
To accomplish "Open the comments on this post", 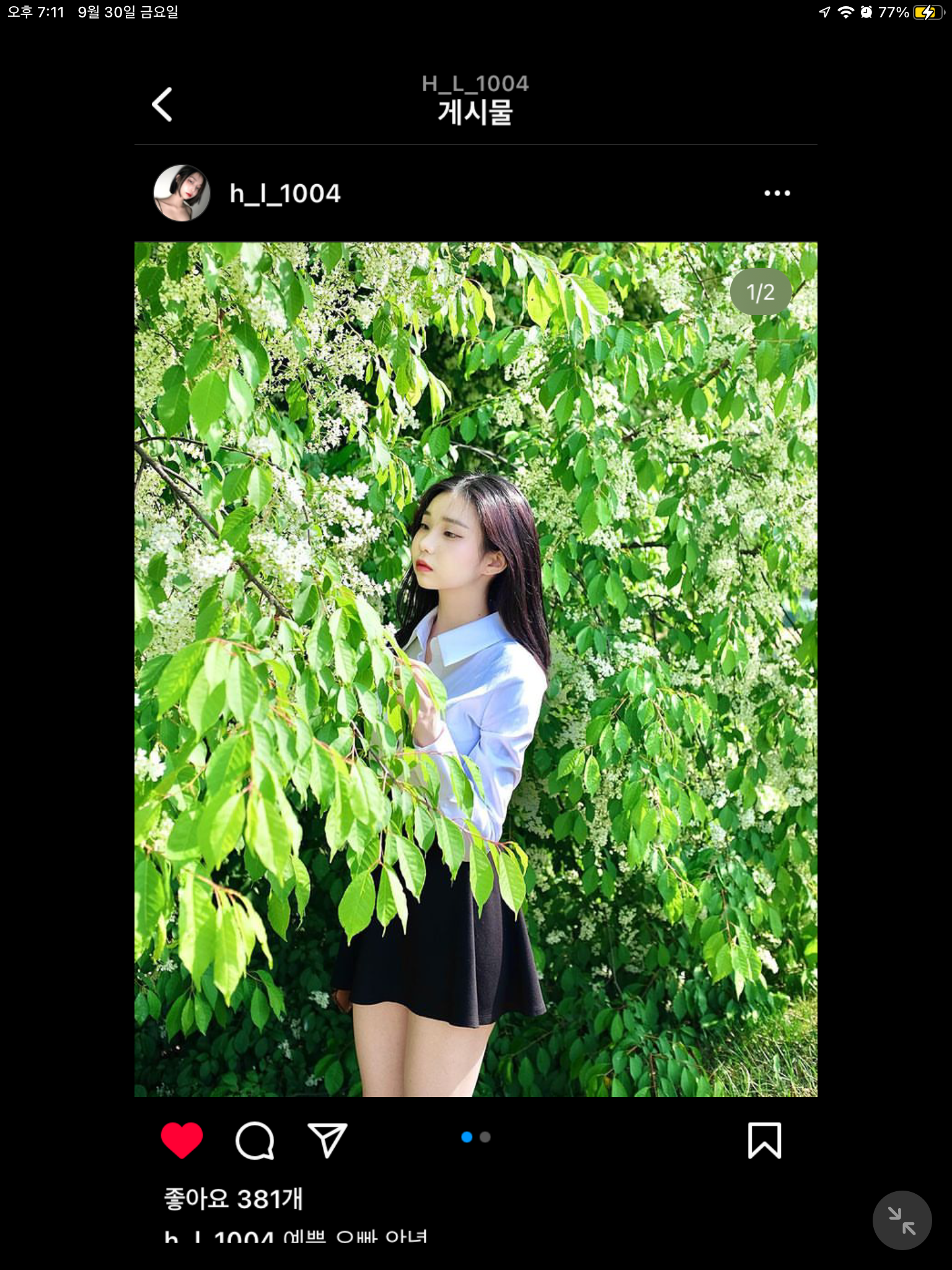I will (255, 1140).
